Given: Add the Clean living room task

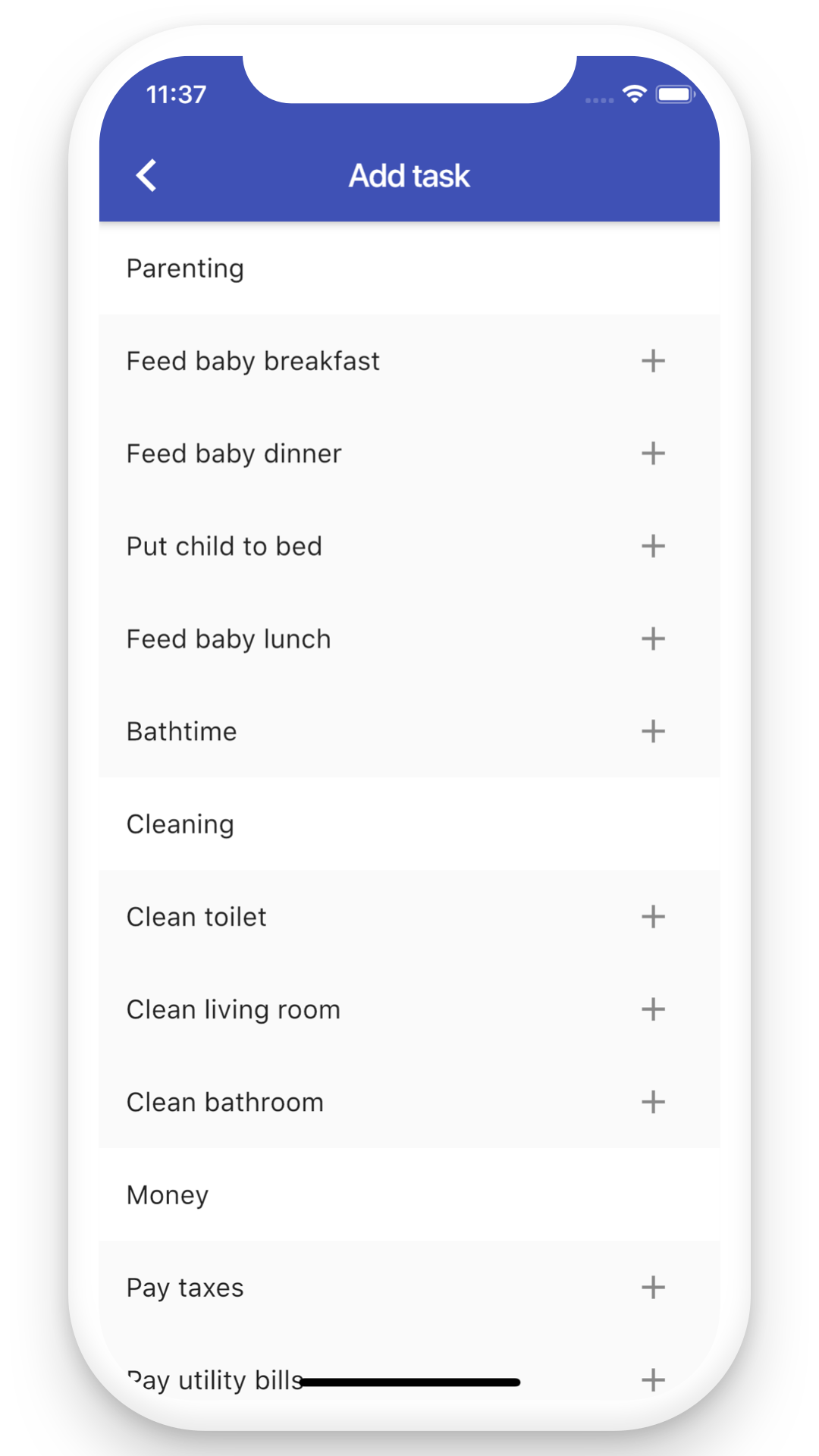Looking at the screenshot, I should coord(653,1009).
